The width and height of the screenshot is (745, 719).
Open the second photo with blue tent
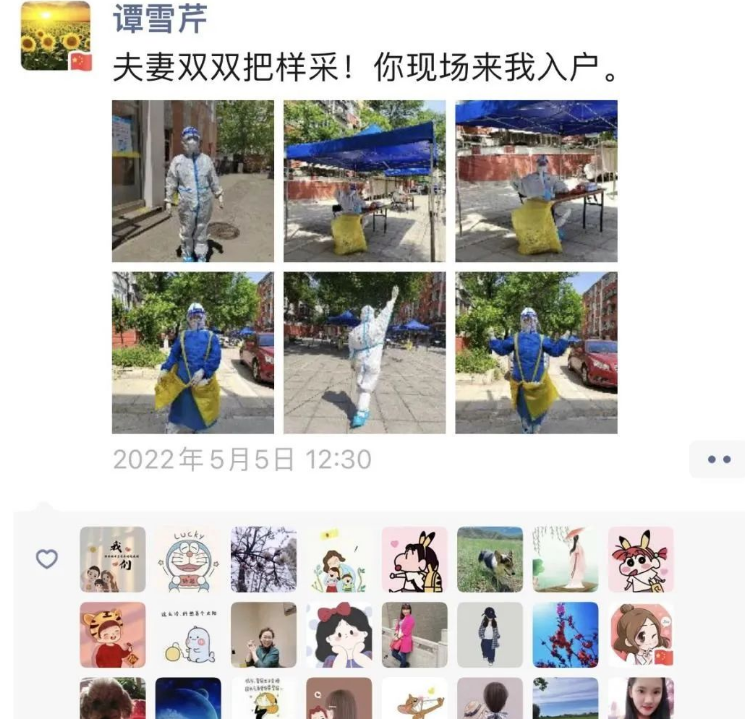tap(364, 181)
